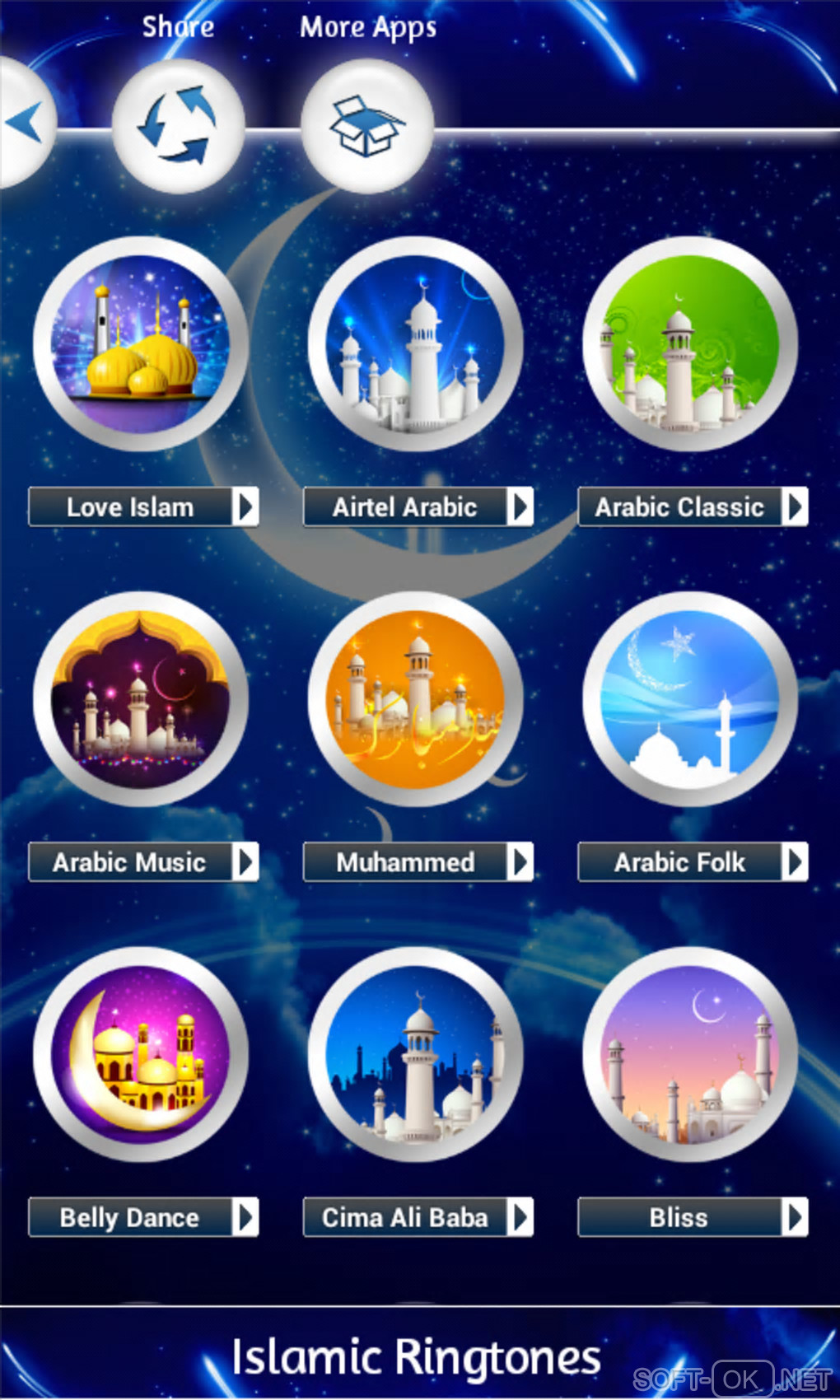
Task: Open the Arabic Folk thumbnail
Action: (690, 698)
